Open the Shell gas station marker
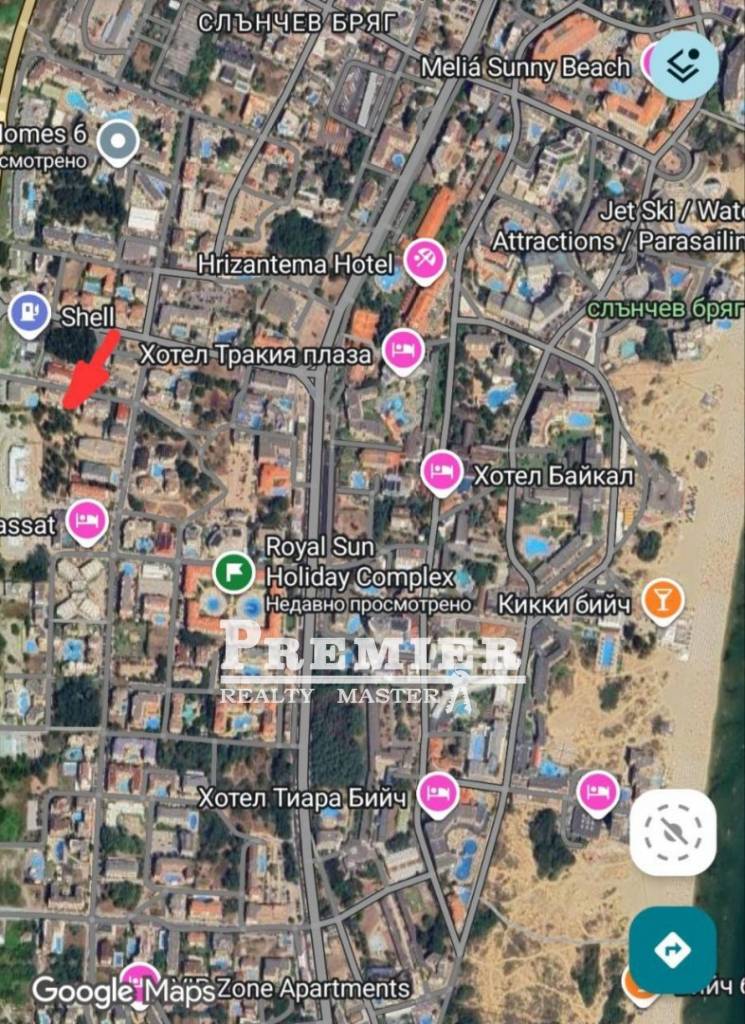Image resolution: width=745 pixels, height=1024 pixels. pos(30,315)
